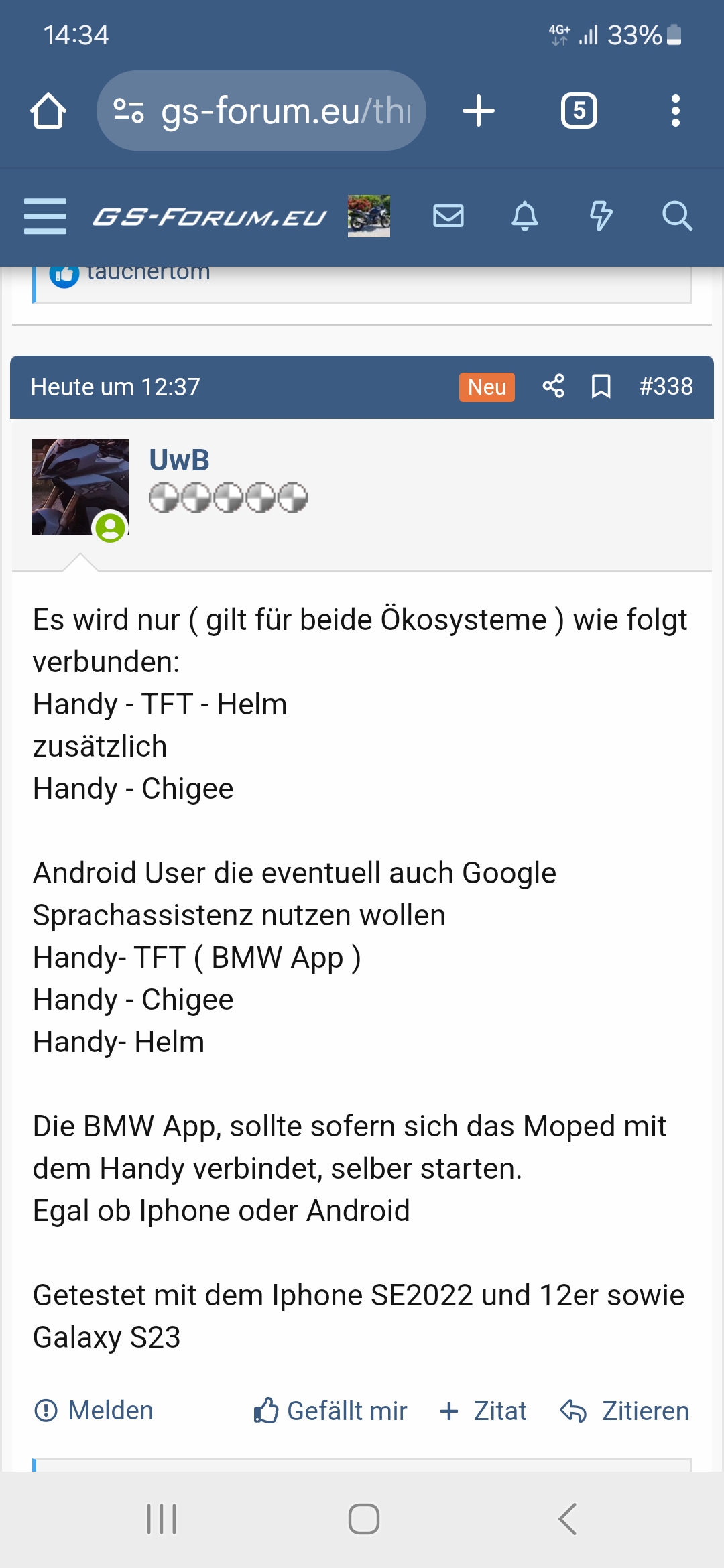The image size is (724, 1568).
Task: Open the browser home page
Action: tap(48, 111)
